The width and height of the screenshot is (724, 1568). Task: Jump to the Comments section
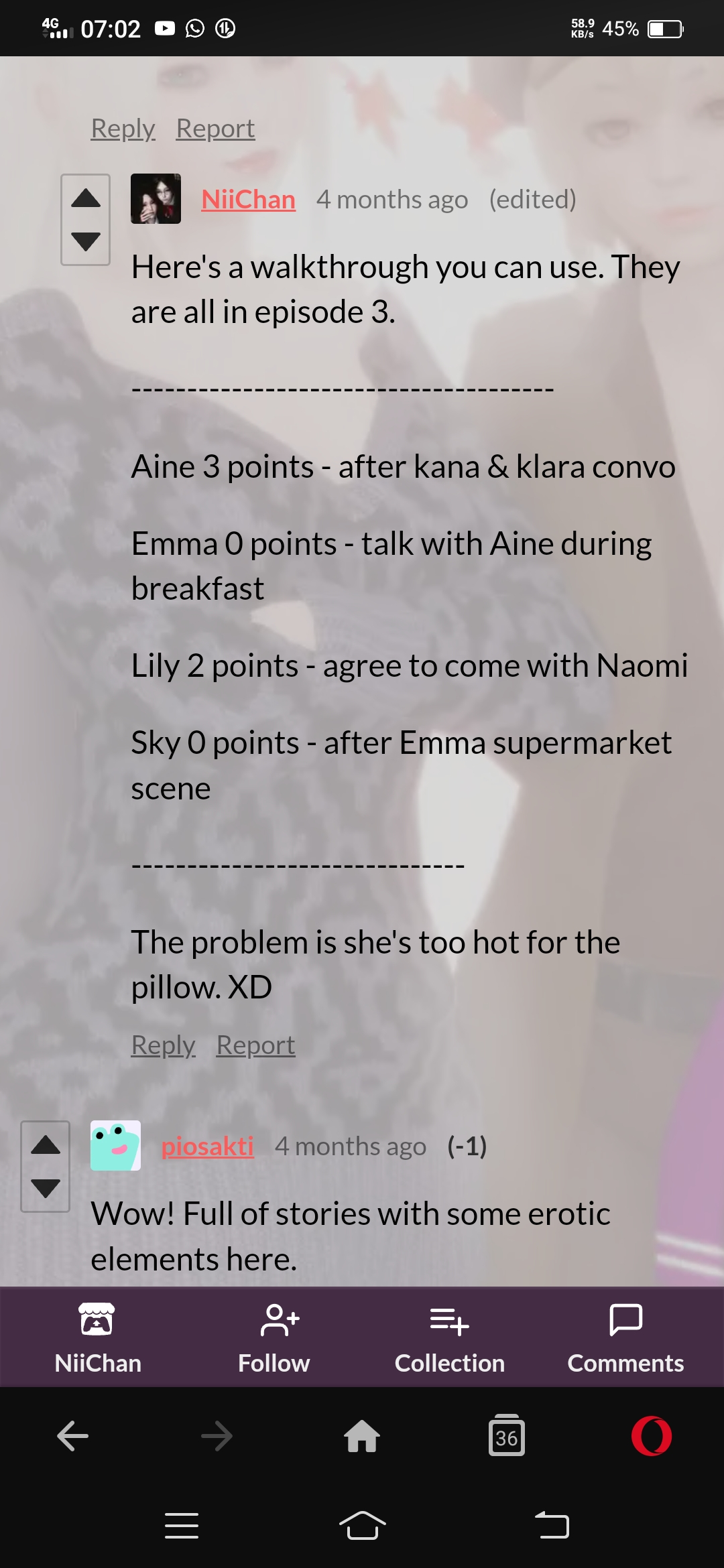point(625,1337)
